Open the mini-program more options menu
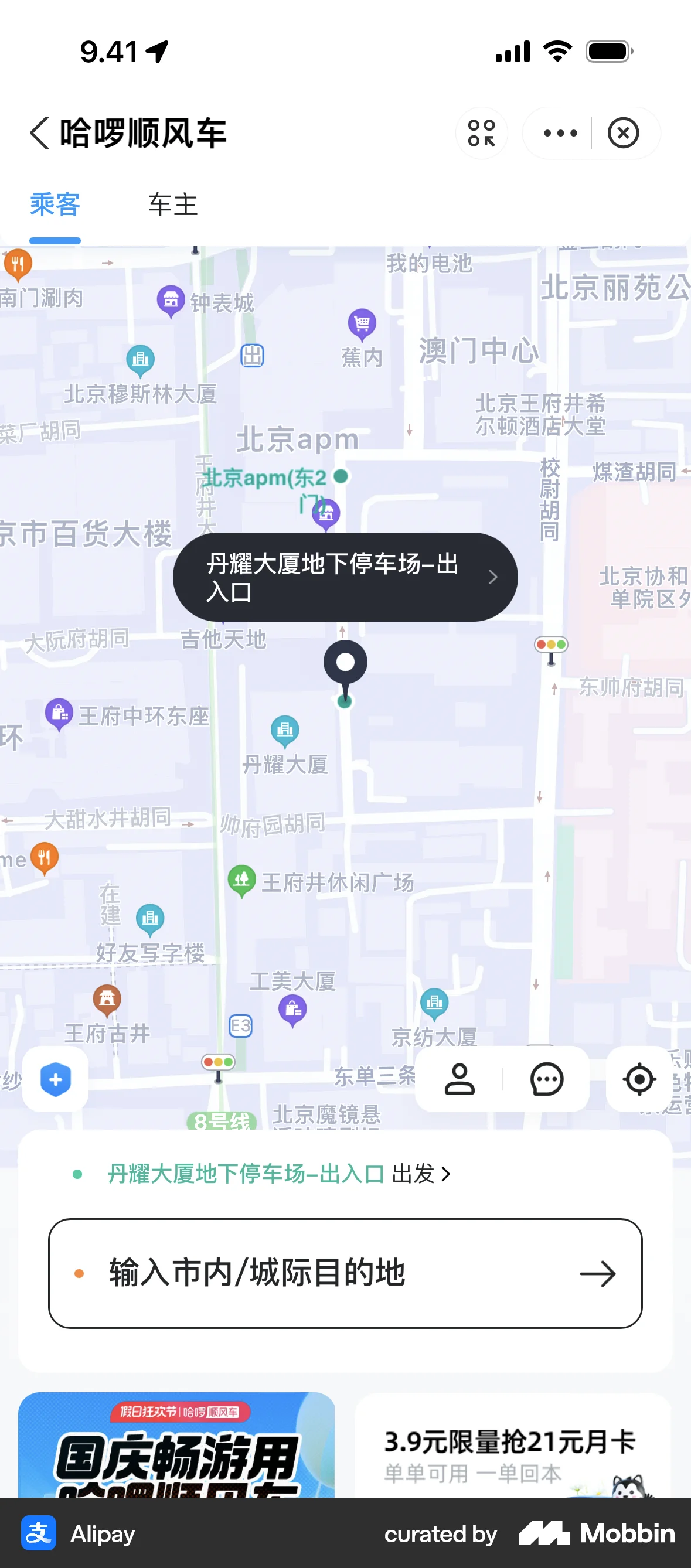Viewport: 691px width, 1568px height. tap(560, 132)
